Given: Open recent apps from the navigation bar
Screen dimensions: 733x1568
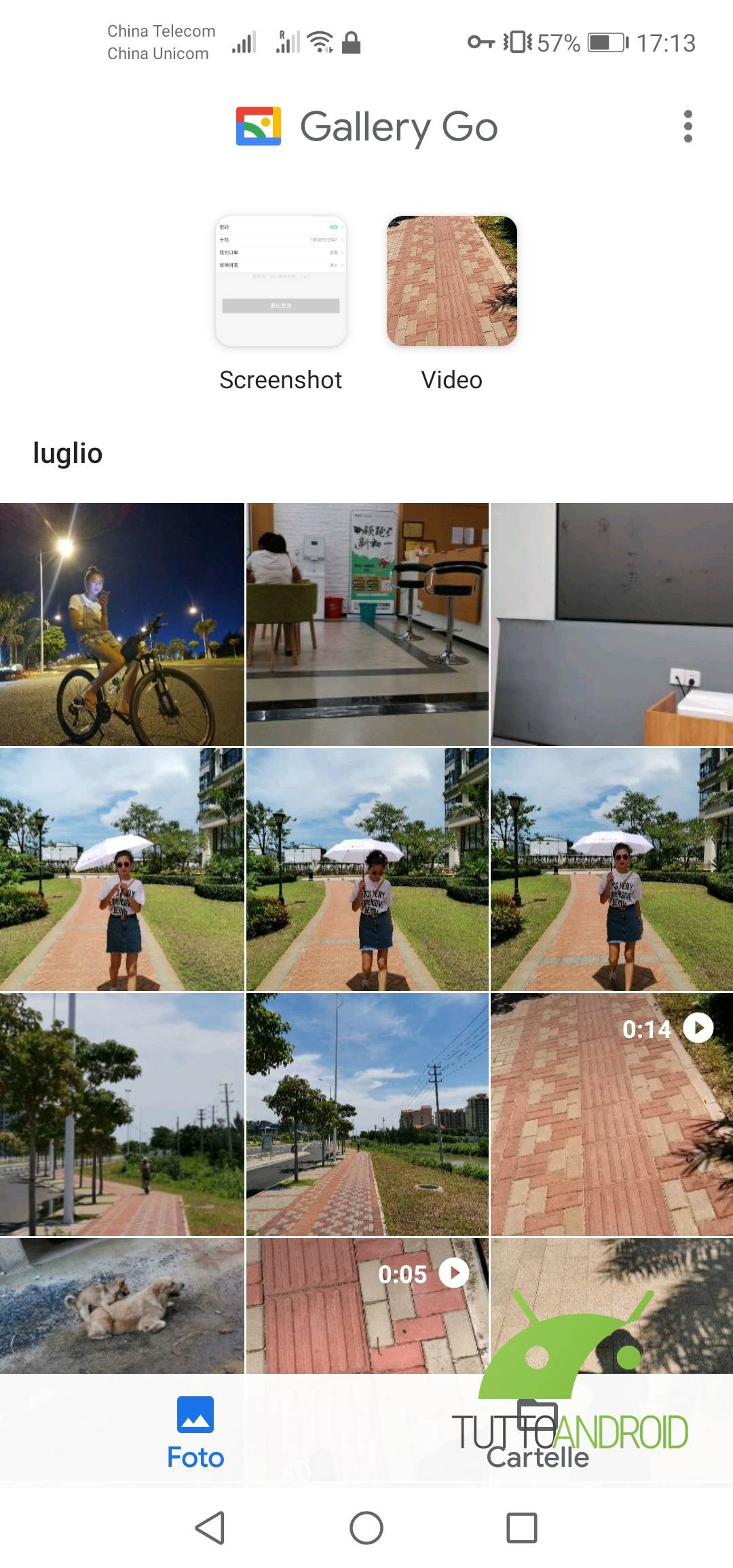Looking at the screenshot, I should click(x=522, y=1528).
